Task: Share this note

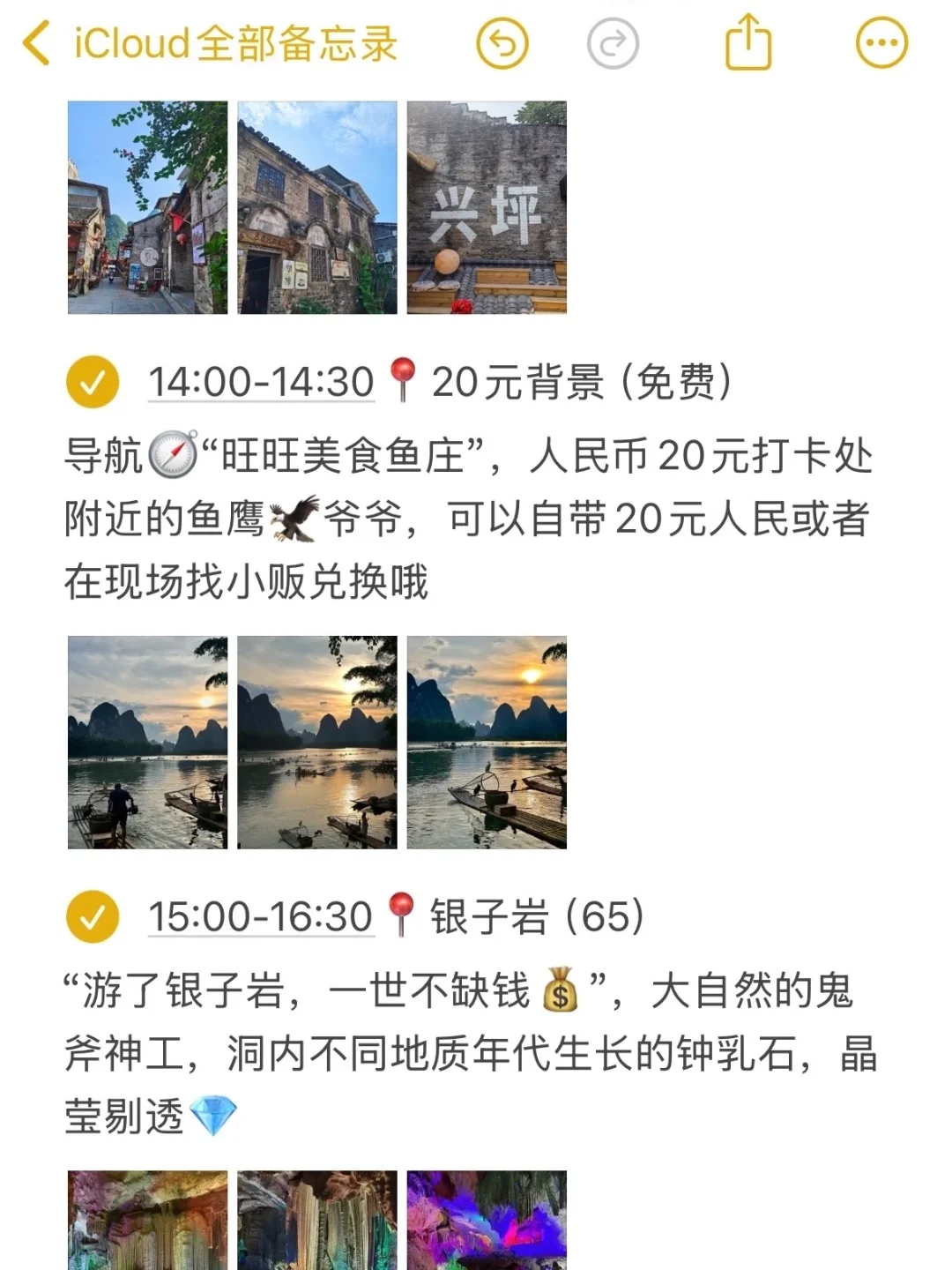Action: [x=747, y=42]
